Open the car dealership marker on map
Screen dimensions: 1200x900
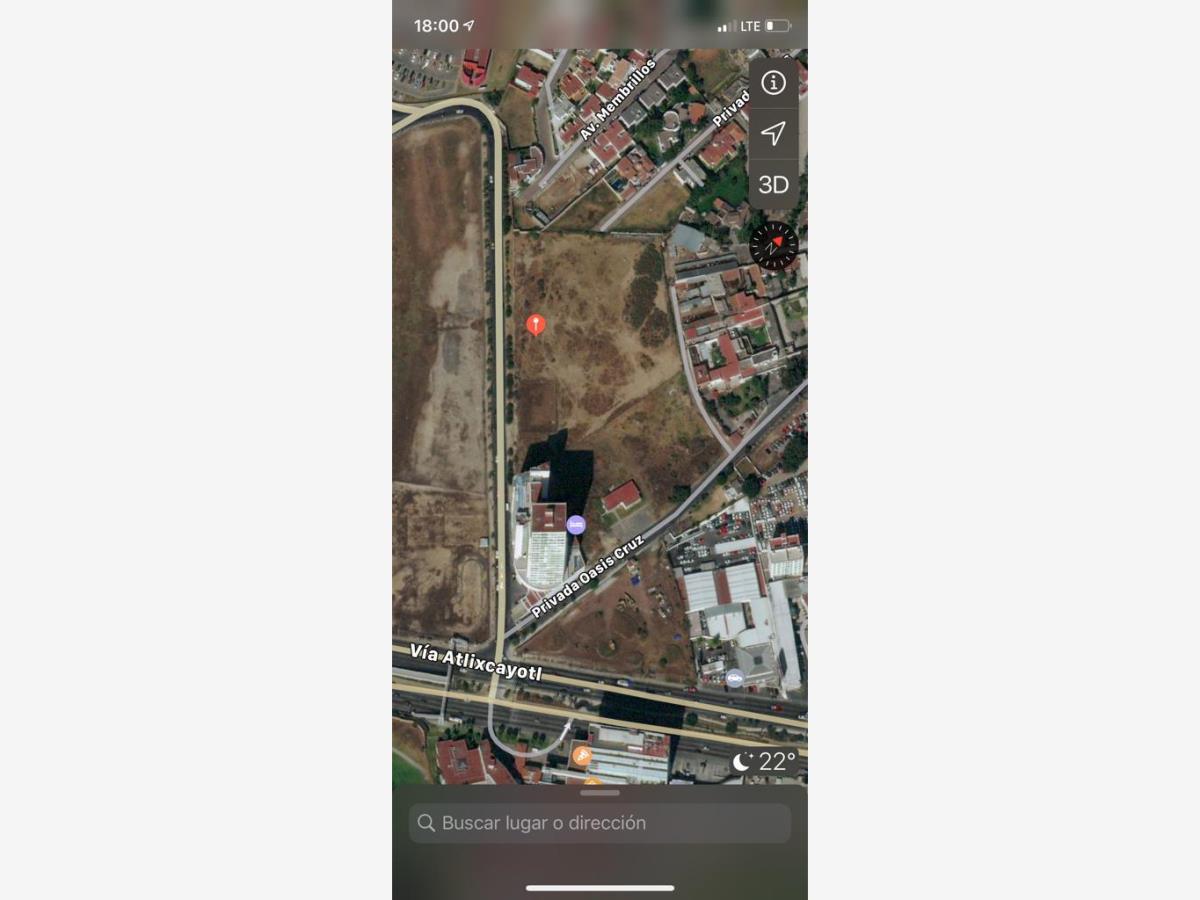pos(735,678)
